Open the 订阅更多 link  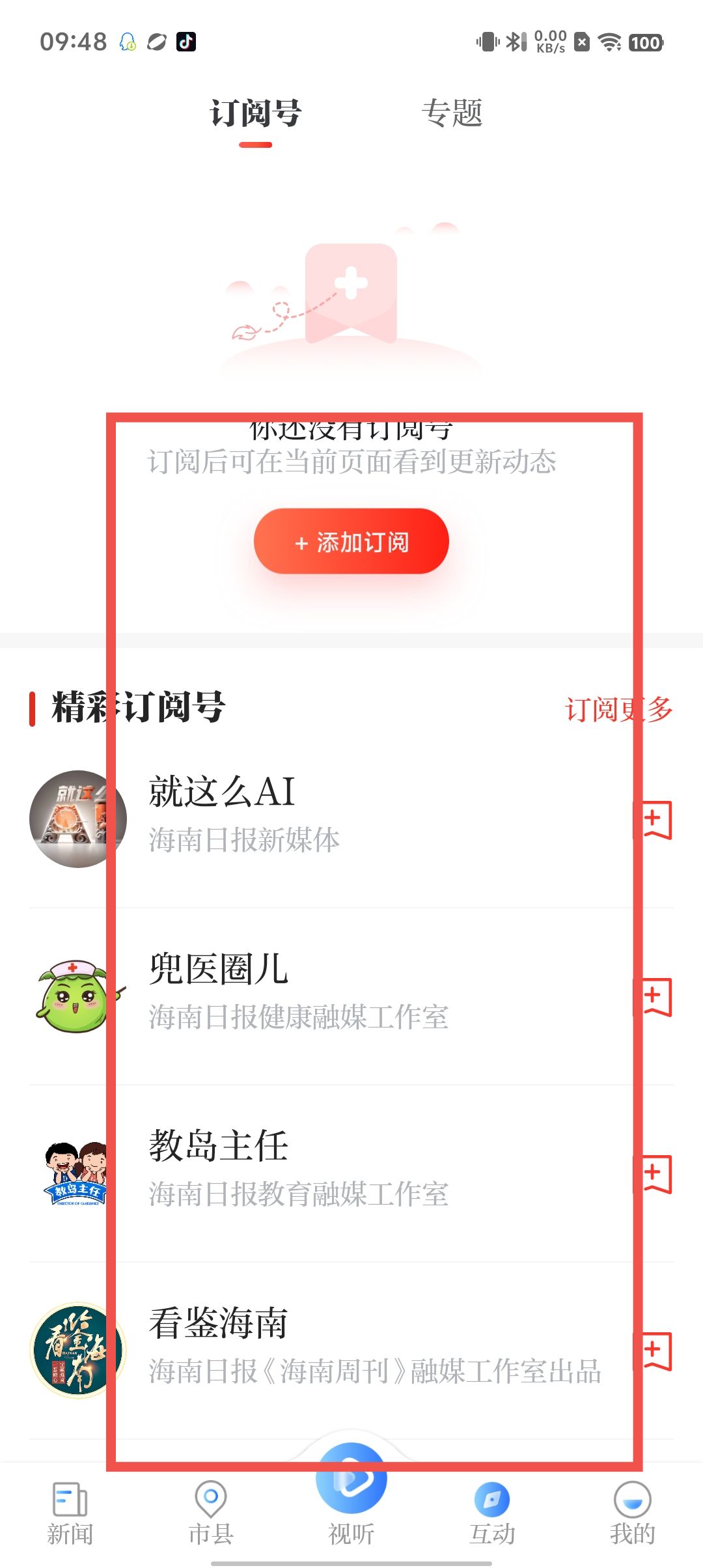[618, 709]
